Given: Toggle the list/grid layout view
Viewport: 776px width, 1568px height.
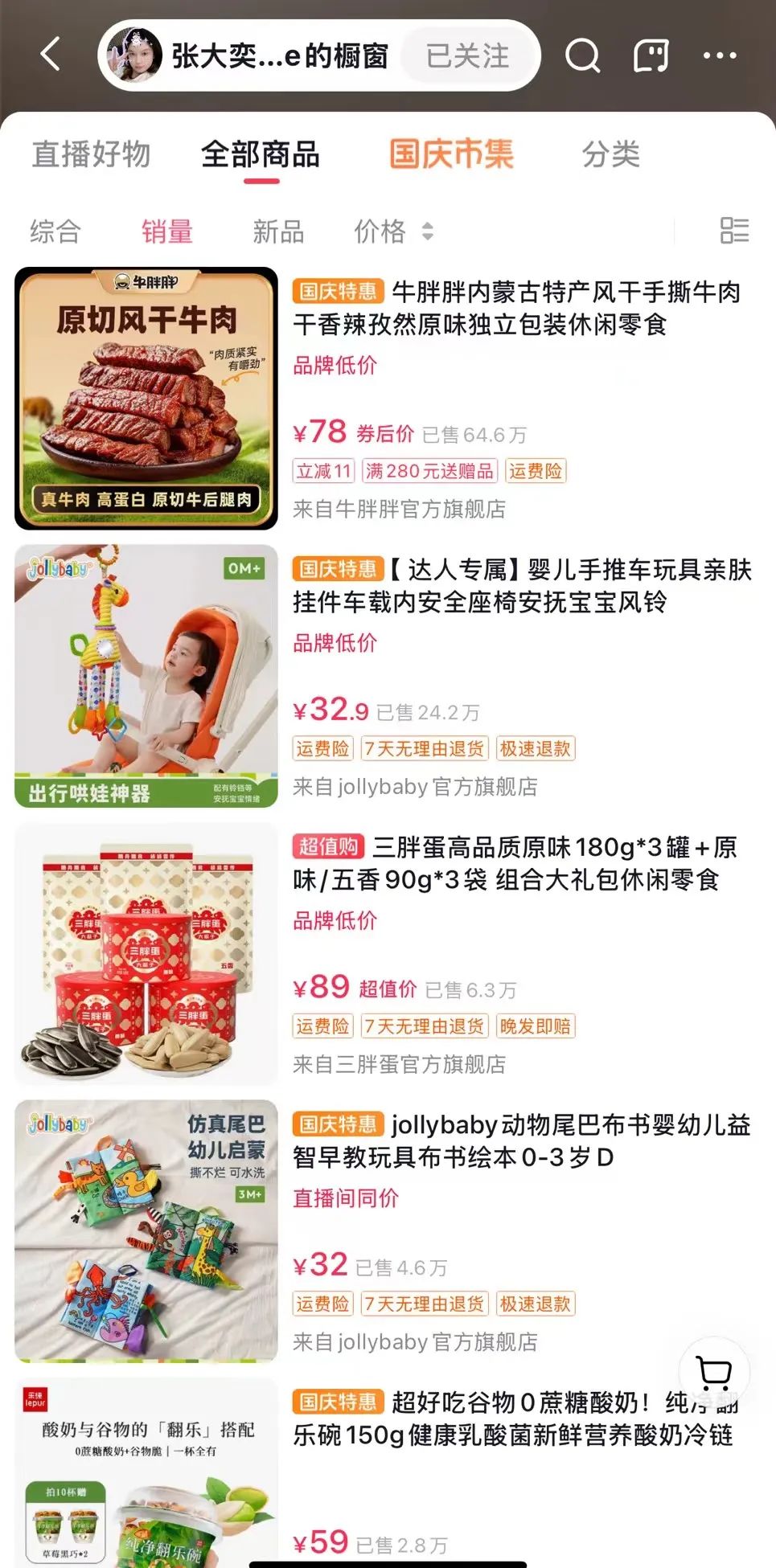Looking at the screenshot, I should click(733, 231).
